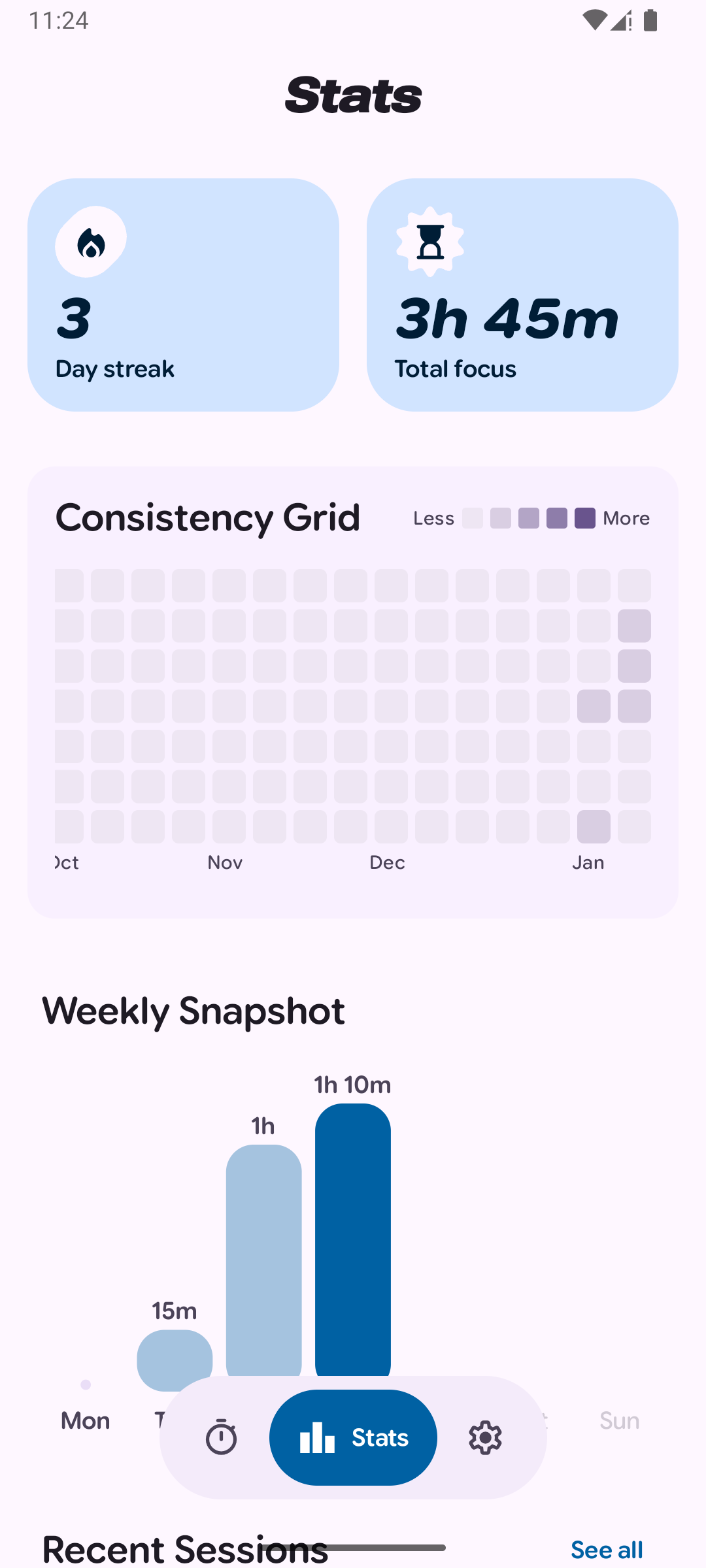Tap the 3 Day streak card
Screen dimensions: 706x1568
click(x=183, y=294)
